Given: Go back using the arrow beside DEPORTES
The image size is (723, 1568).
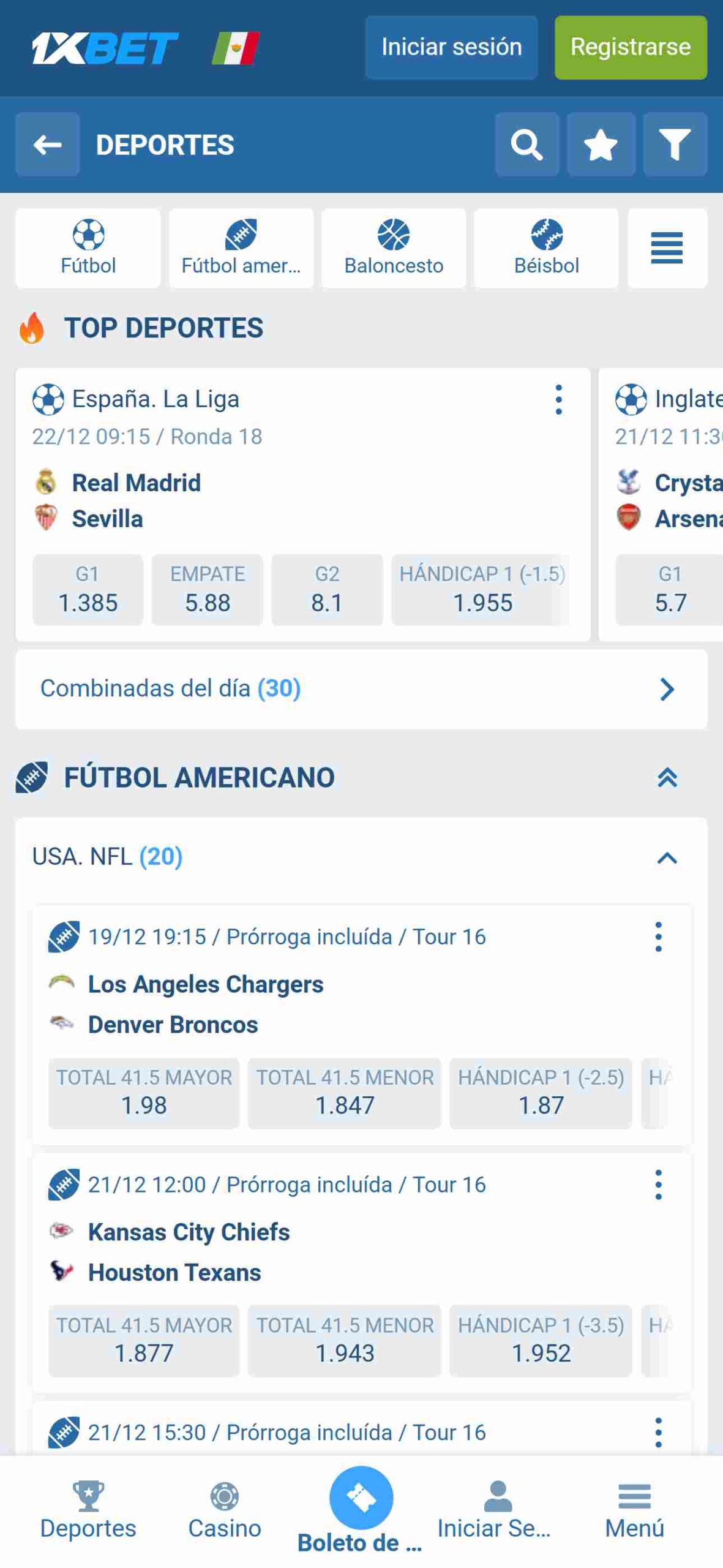Looking at the screenshot, I should [x=48, y=145].
